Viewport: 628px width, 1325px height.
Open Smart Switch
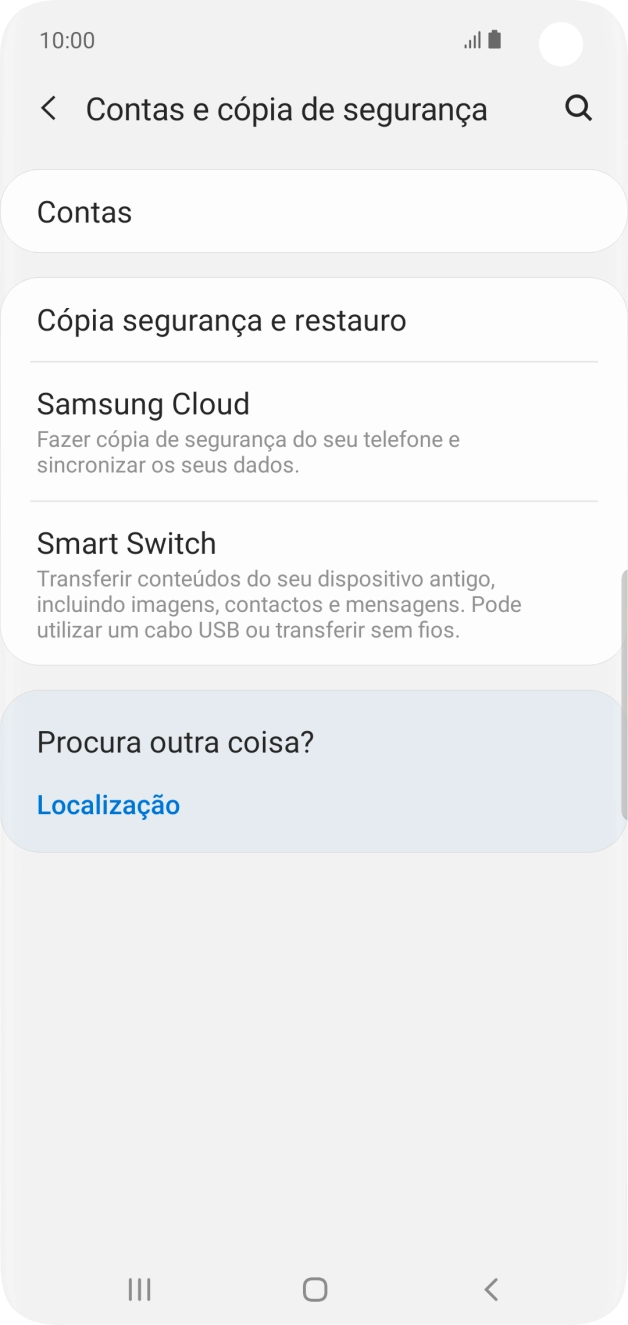tap(314, 584)
